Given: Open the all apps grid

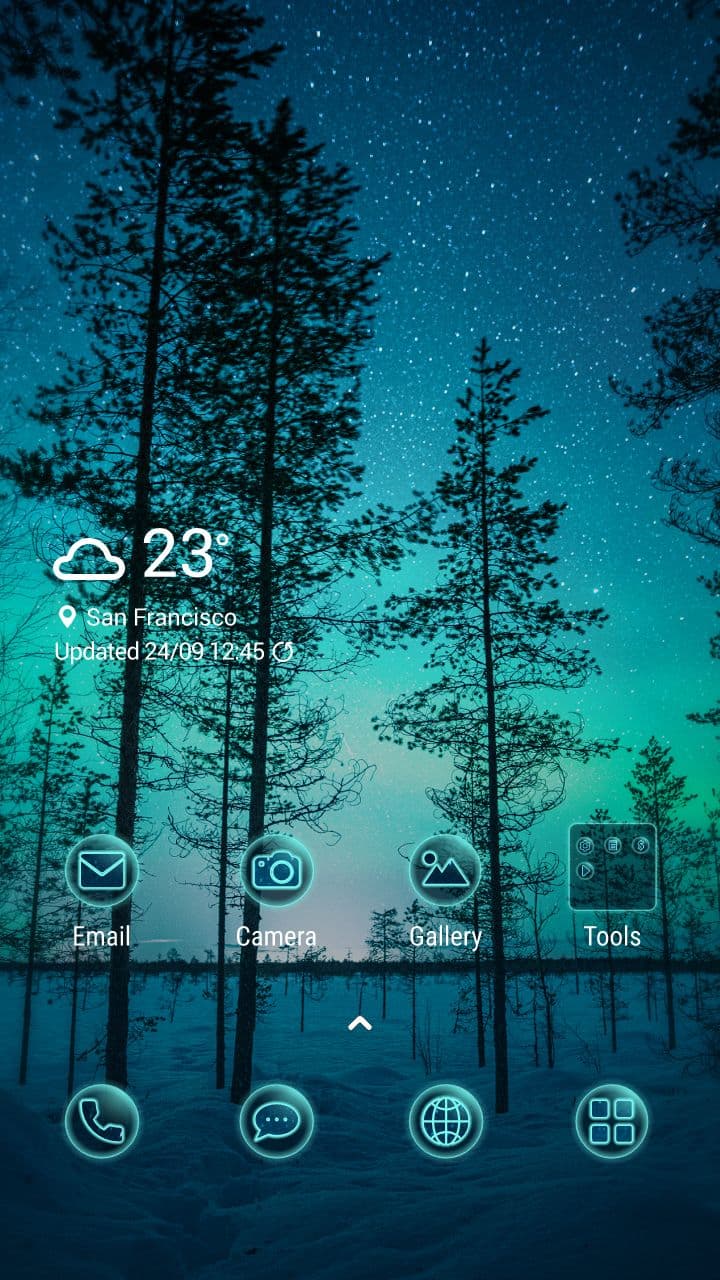Looking at the screenshot, I should point(611,1121).
